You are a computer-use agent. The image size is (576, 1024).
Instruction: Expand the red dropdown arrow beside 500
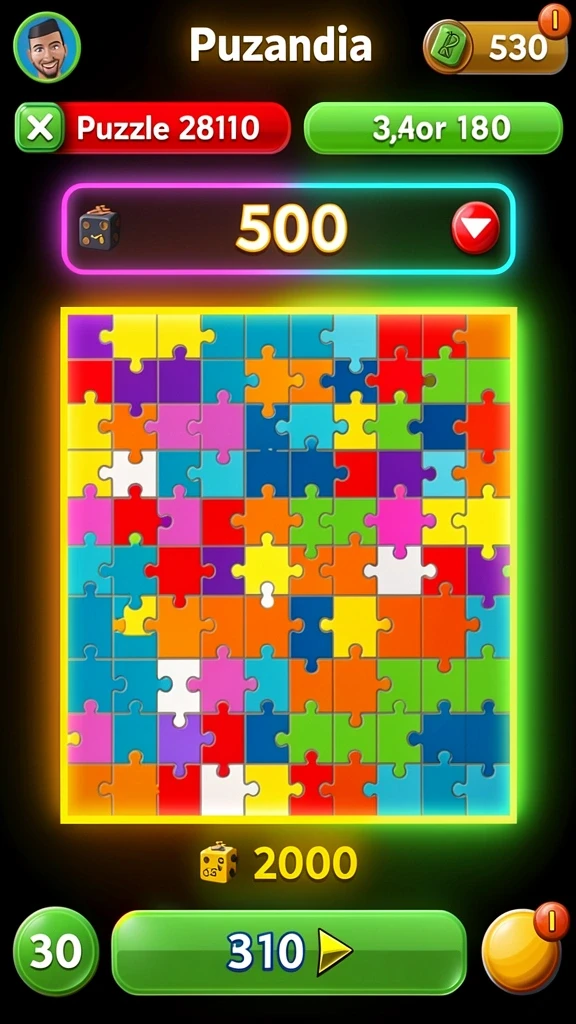click(x=475, y=227)
